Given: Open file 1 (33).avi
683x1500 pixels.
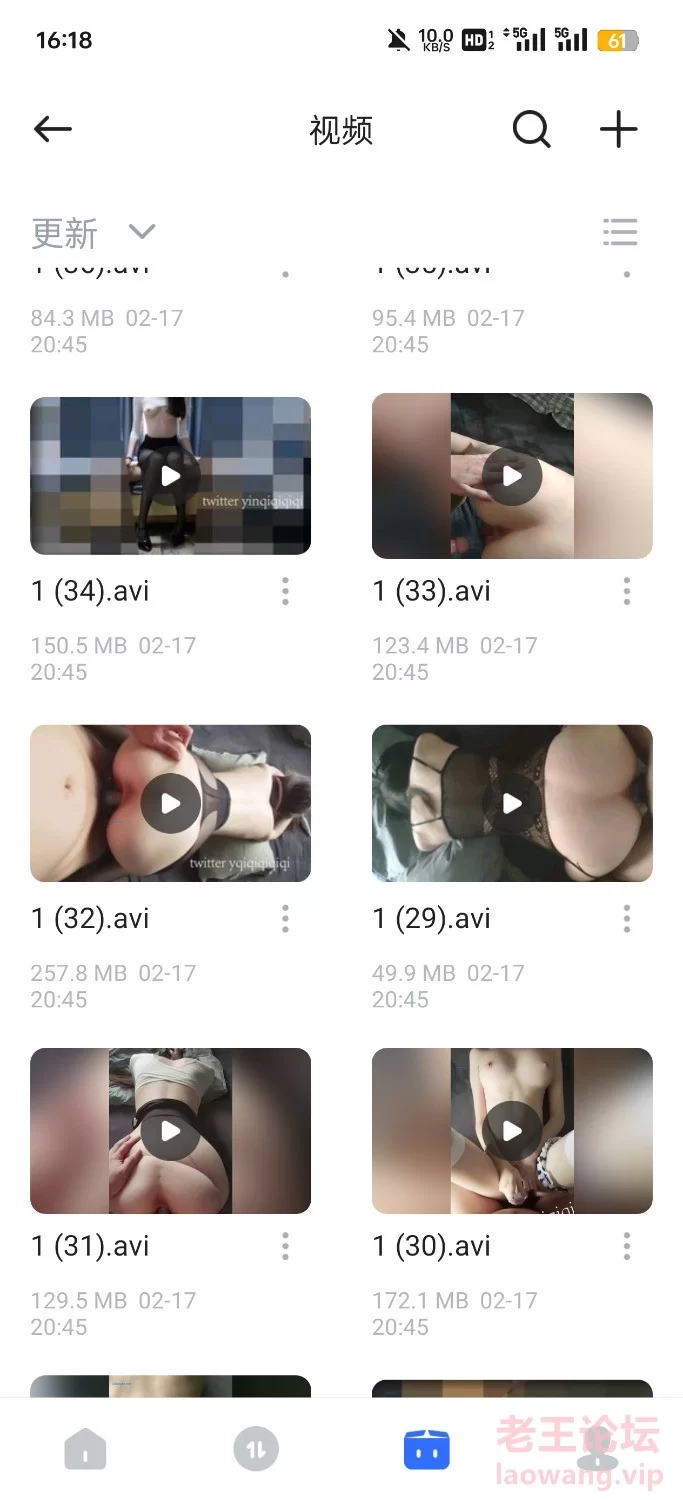Looking at the screenshot, I should 512,476.
